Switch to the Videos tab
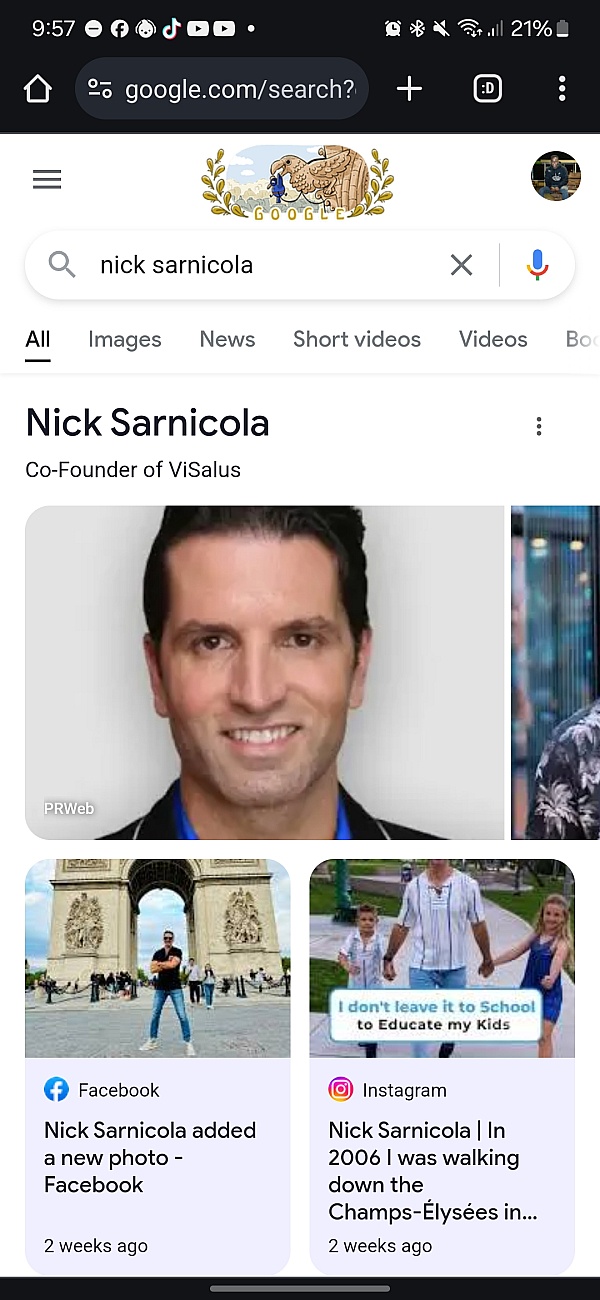The height and width of the screenshot is (1300, 600). pyautogui.click(x=492, y=339)
